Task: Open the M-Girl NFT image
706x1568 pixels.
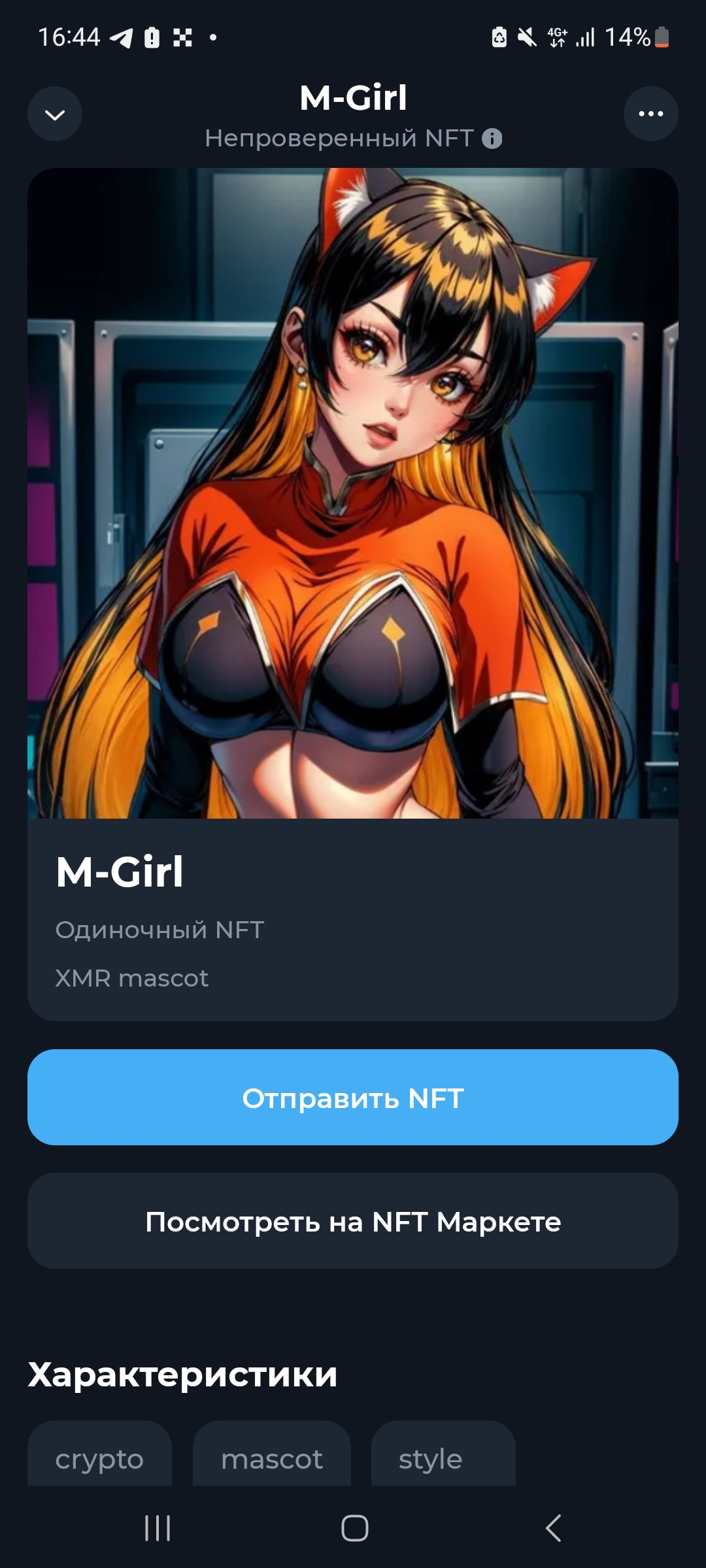Action: click(x=353, y=493)
